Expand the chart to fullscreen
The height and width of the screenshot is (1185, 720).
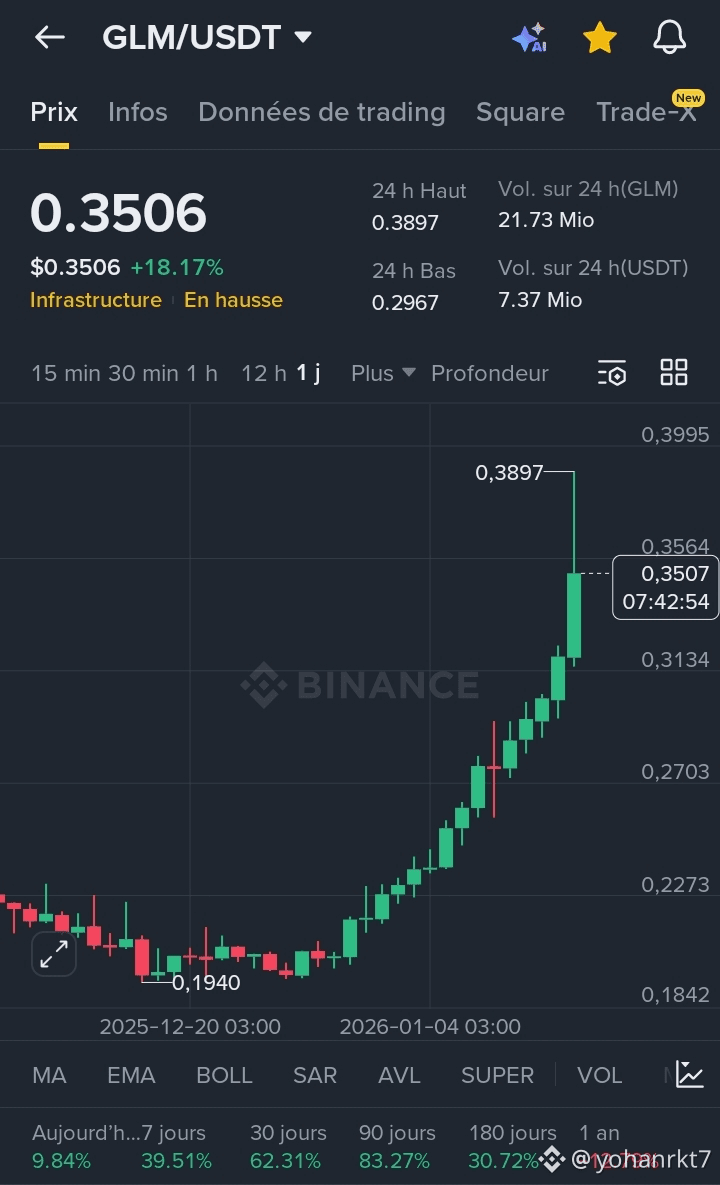tap(54, 953)
